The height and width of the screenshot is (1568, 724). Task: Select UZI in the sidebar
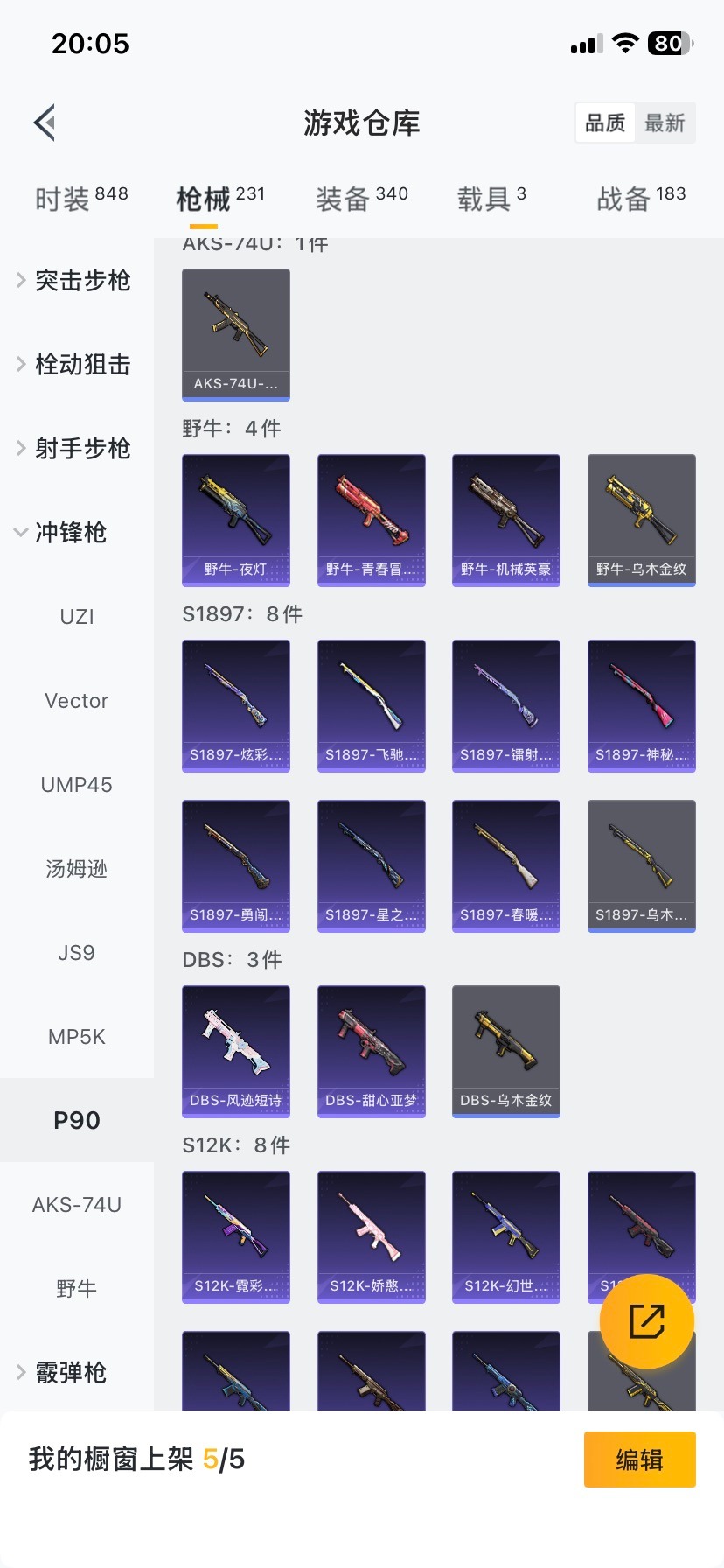click(x=77, y=616)
